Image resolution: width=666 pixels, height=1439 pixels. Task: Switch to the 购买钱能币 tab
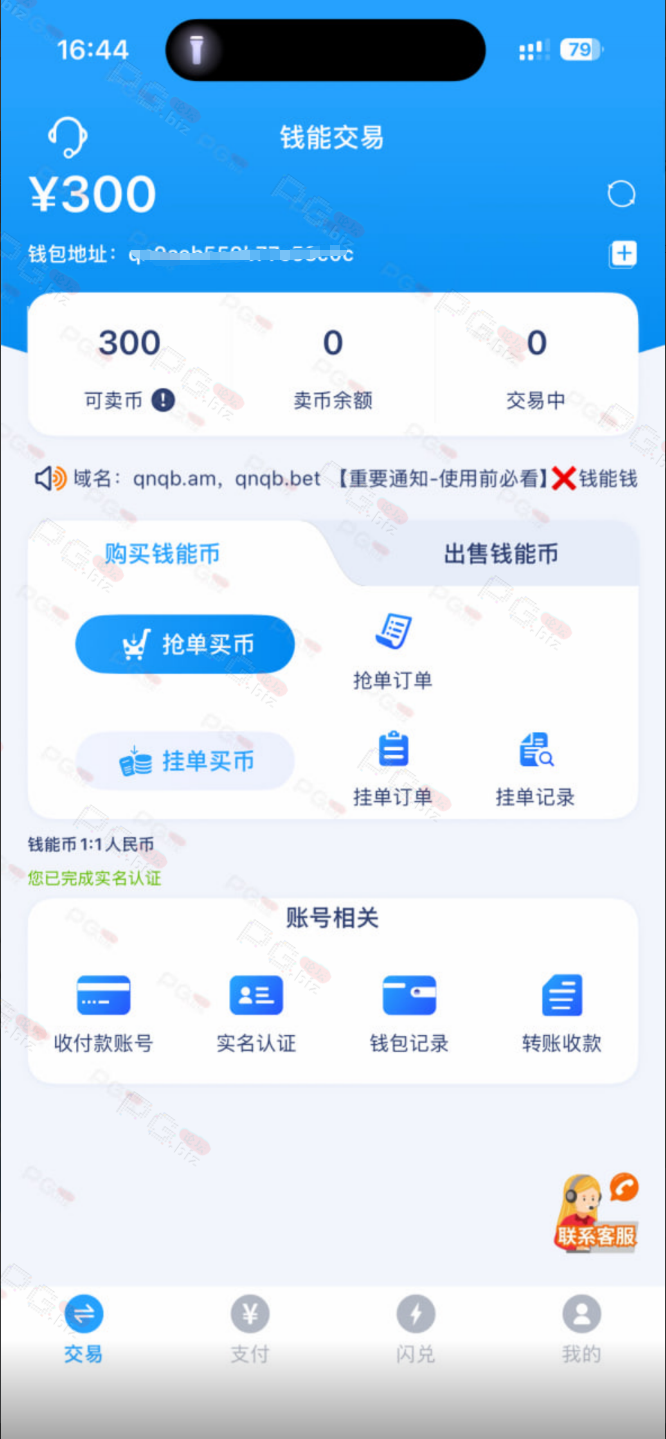tap(162, 554)
